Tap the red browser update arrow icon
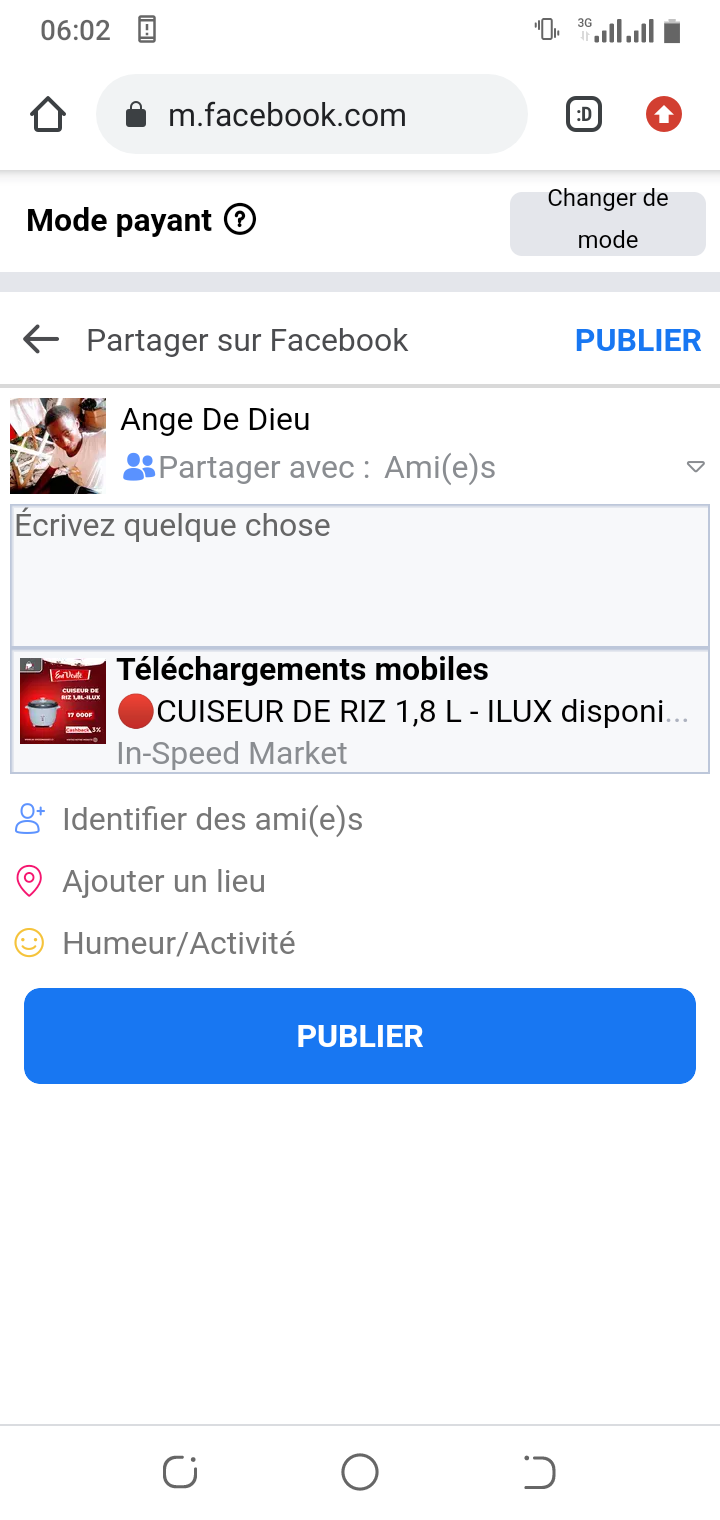720x1520 pixels. 663,115
